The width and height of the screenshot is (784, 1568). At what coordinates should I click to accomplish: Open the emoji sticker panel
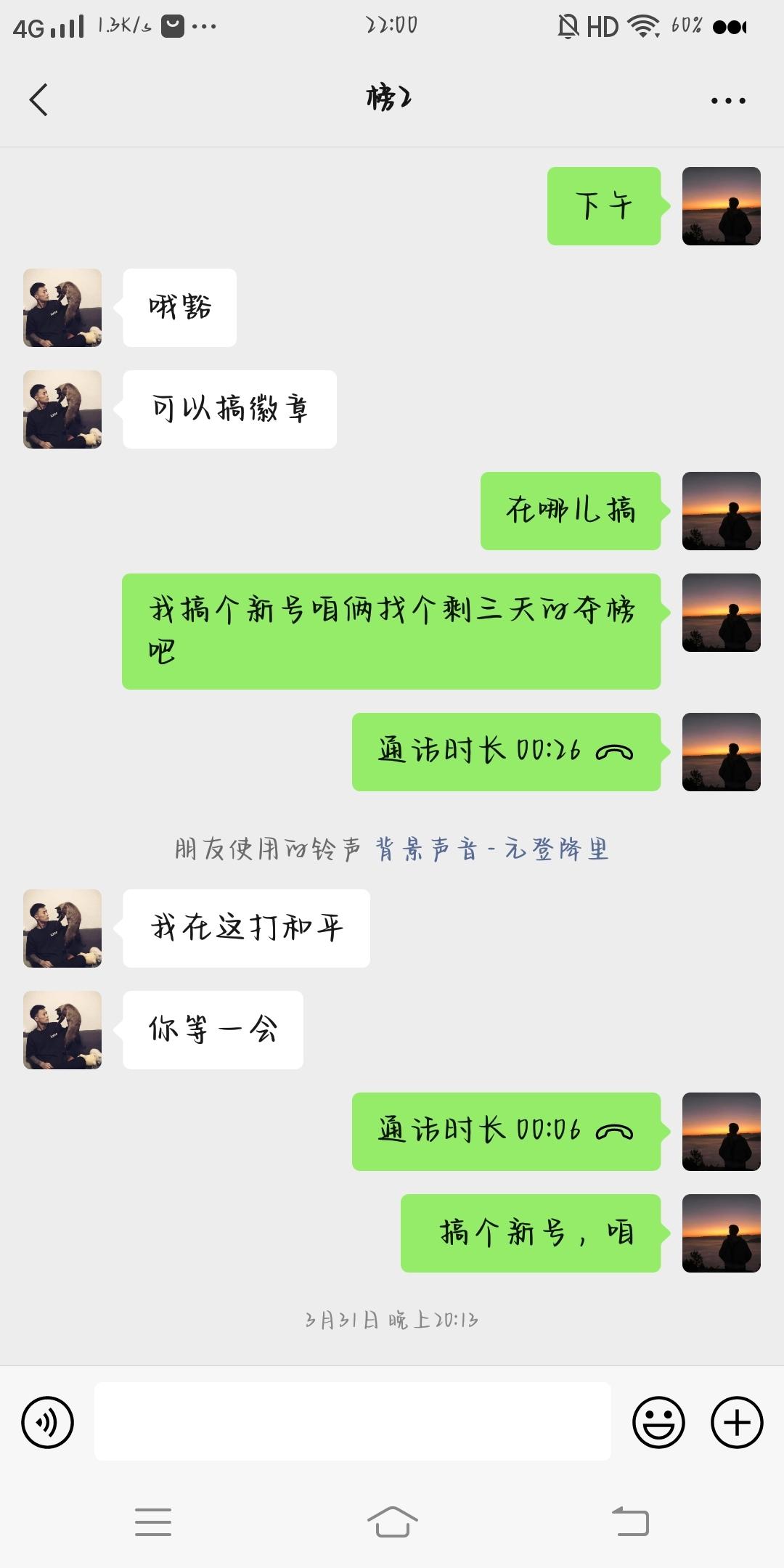[x=659, y=1422]
